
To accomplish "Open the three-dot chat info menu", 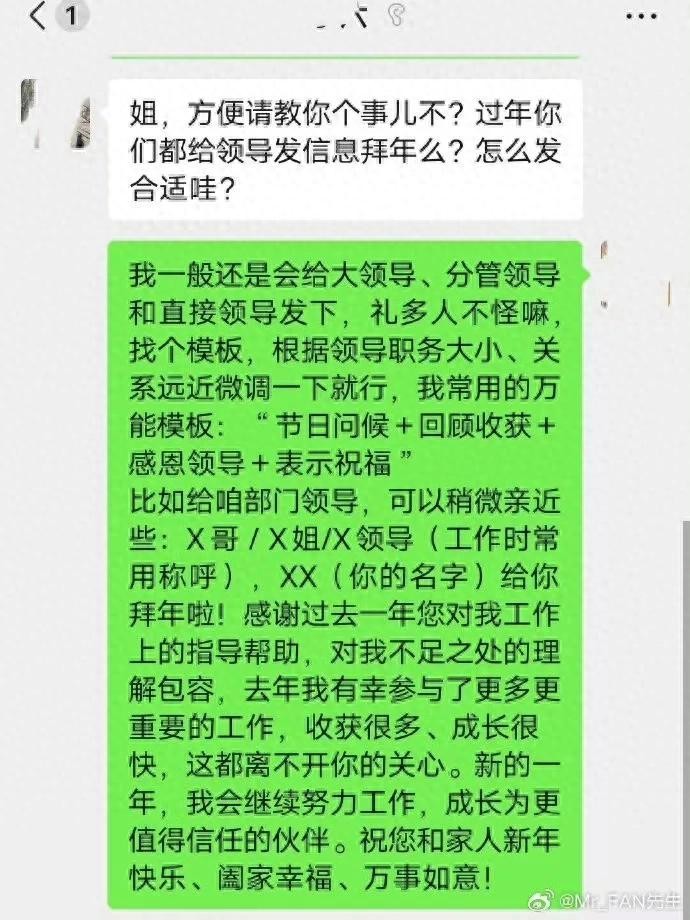I will point(641,17).
